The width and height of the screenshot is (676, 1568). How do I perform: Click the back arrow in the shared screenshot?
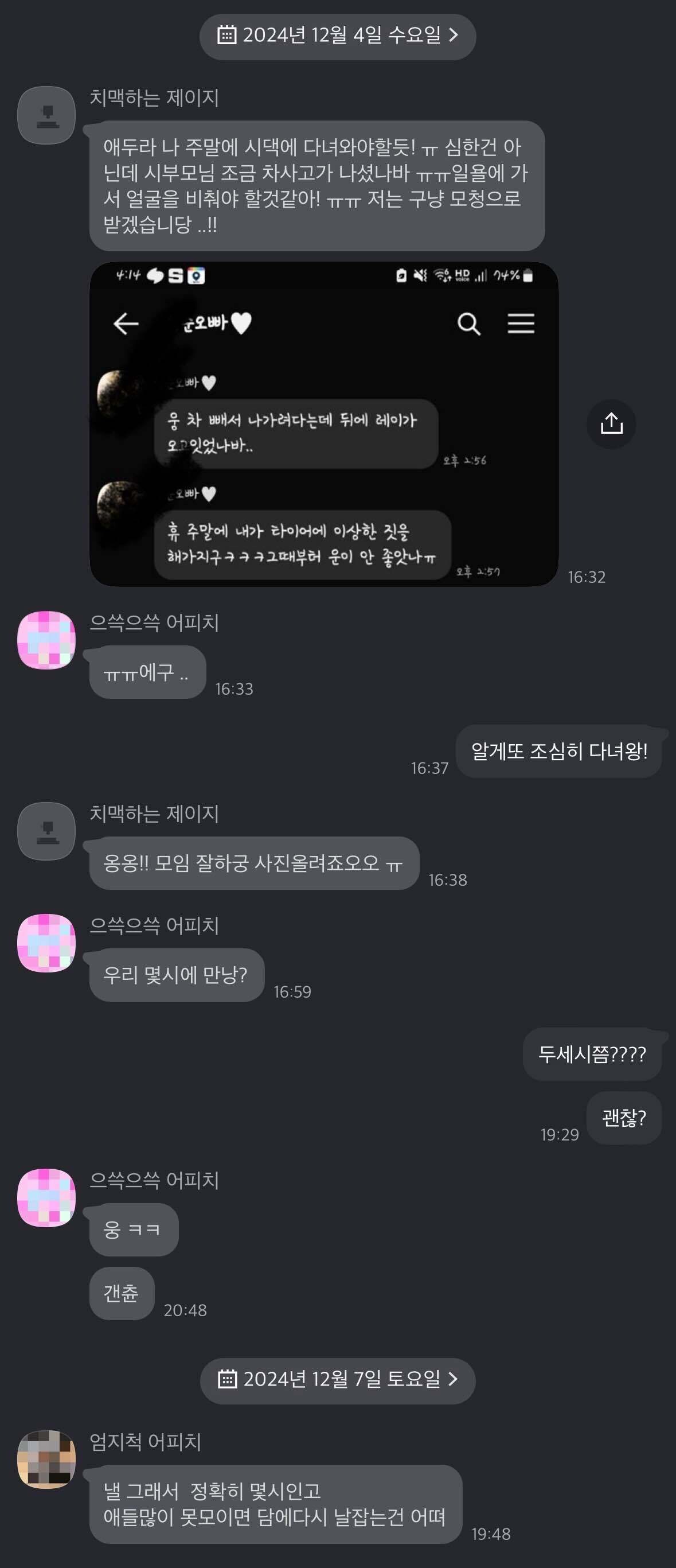(125, 324)
